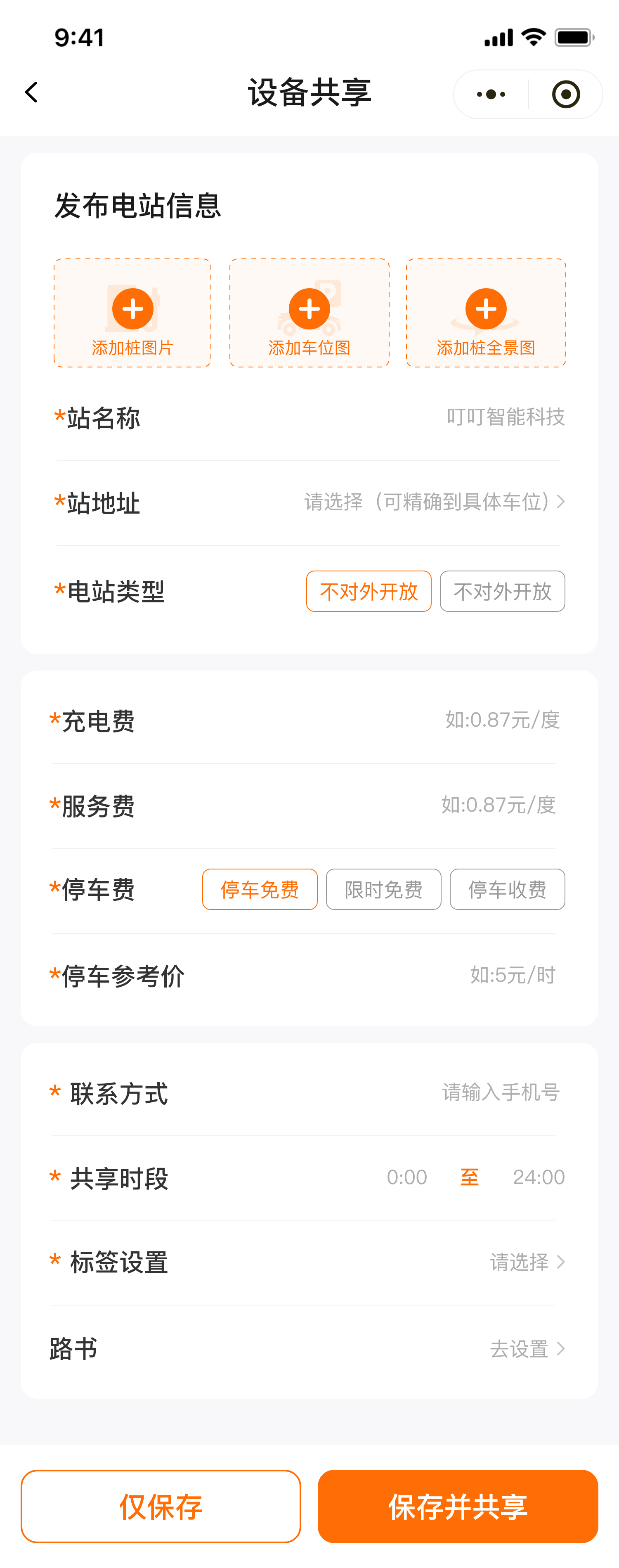Open 路书 settings row

tap(527, 1349)
